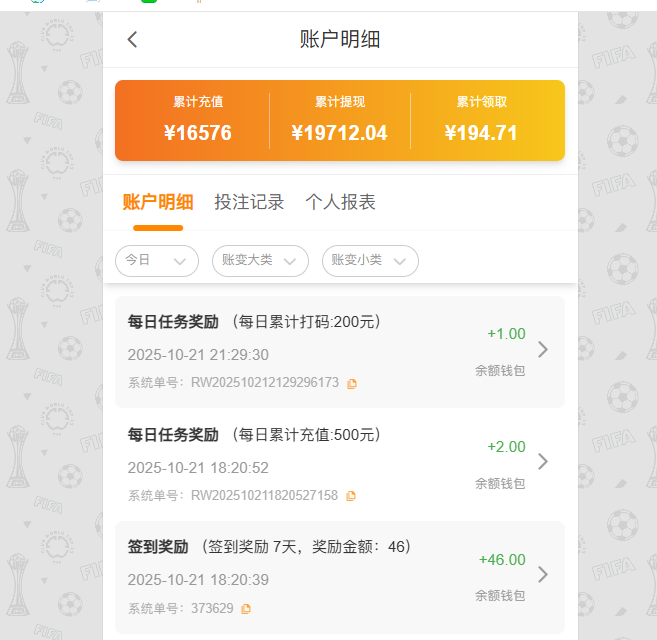Switch to the 投注记录 tab
The height and width of the screenshot is (640, 657).
point(249,202)
